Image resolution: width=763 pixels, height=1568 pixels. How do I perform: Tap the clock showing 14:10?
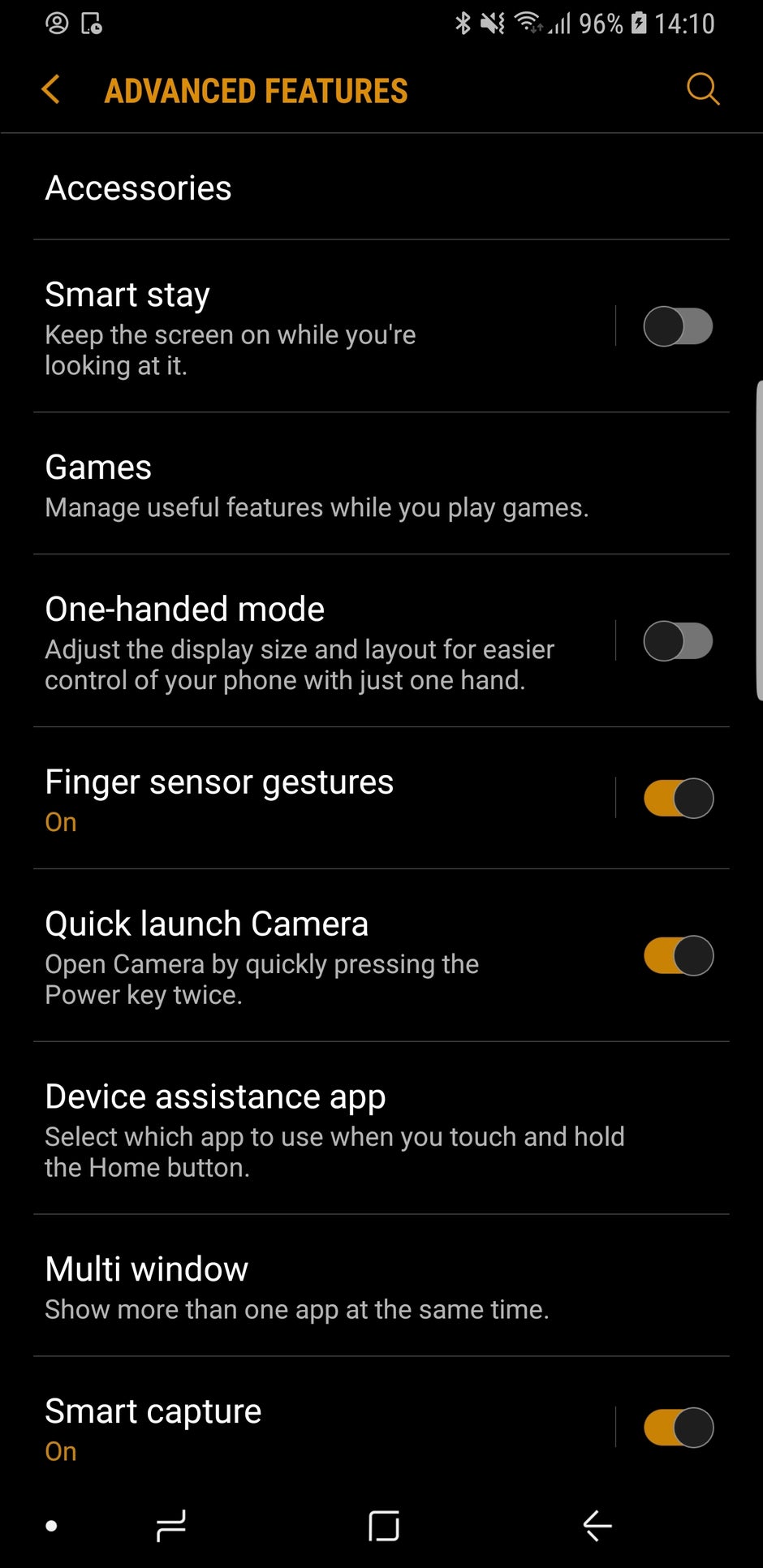pos(686,24)
